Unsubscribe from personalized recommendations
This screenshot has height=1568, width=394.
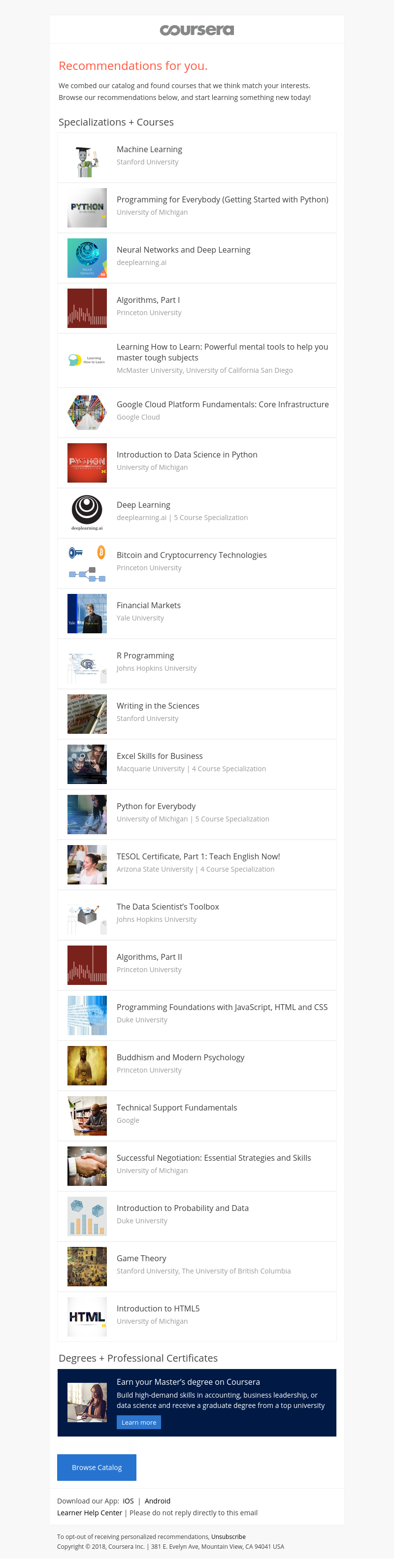point(229,1537)
